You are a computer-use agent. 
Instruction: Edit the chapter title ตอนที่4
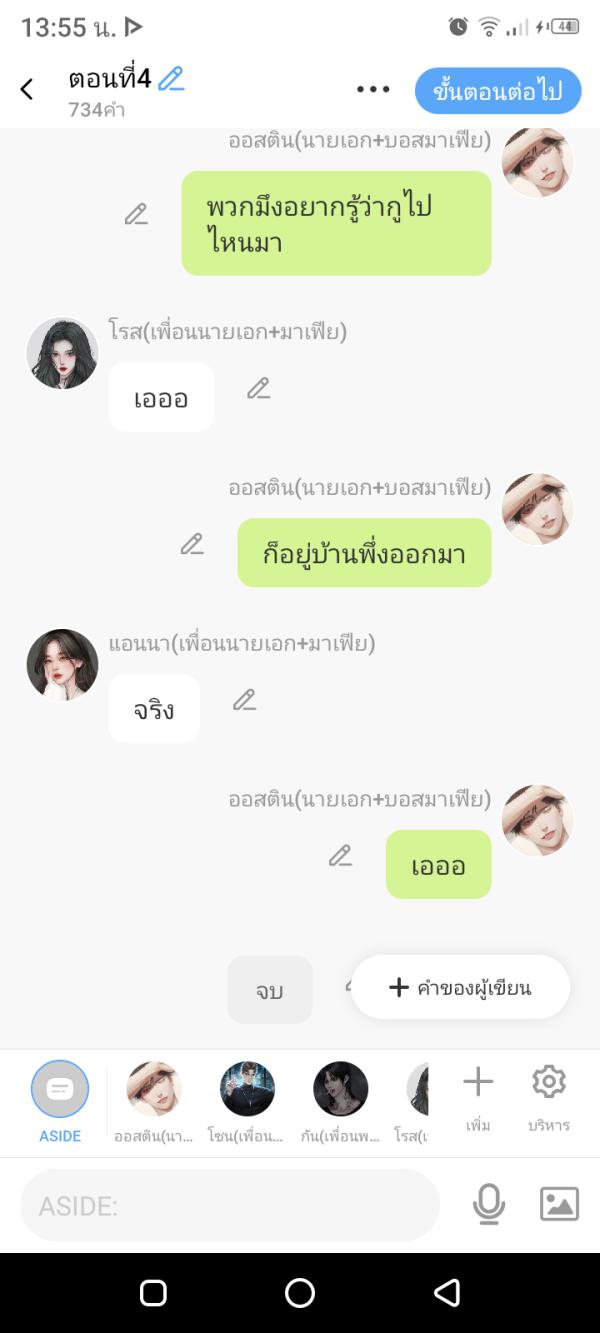[x=172, y=79]
